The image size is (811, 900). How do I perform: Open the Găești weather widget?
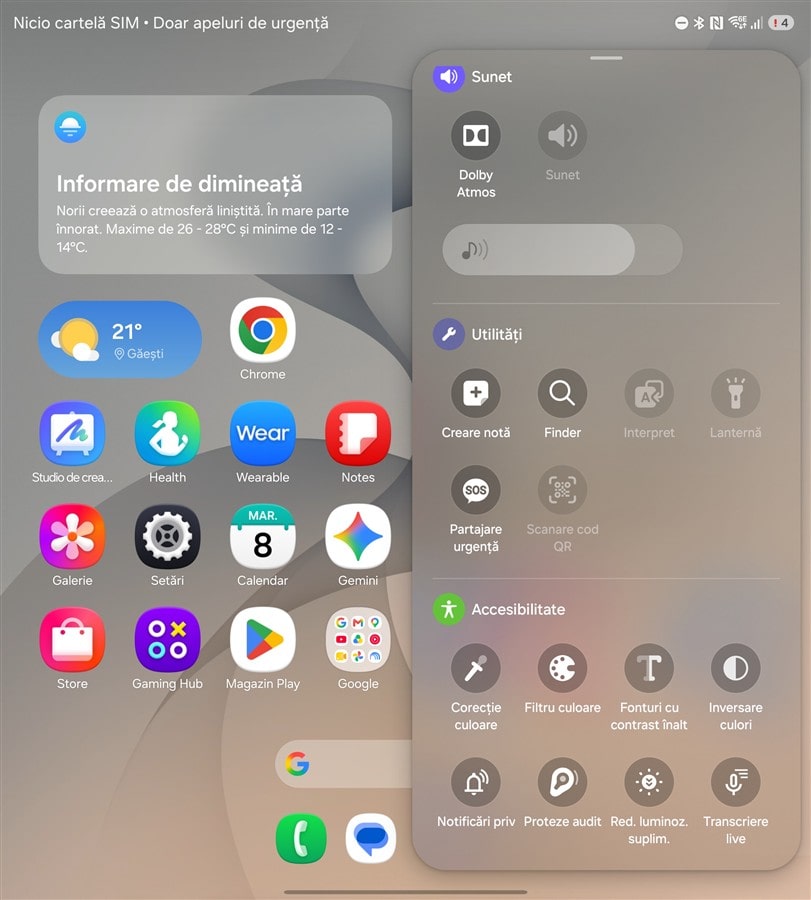(120, 339)
